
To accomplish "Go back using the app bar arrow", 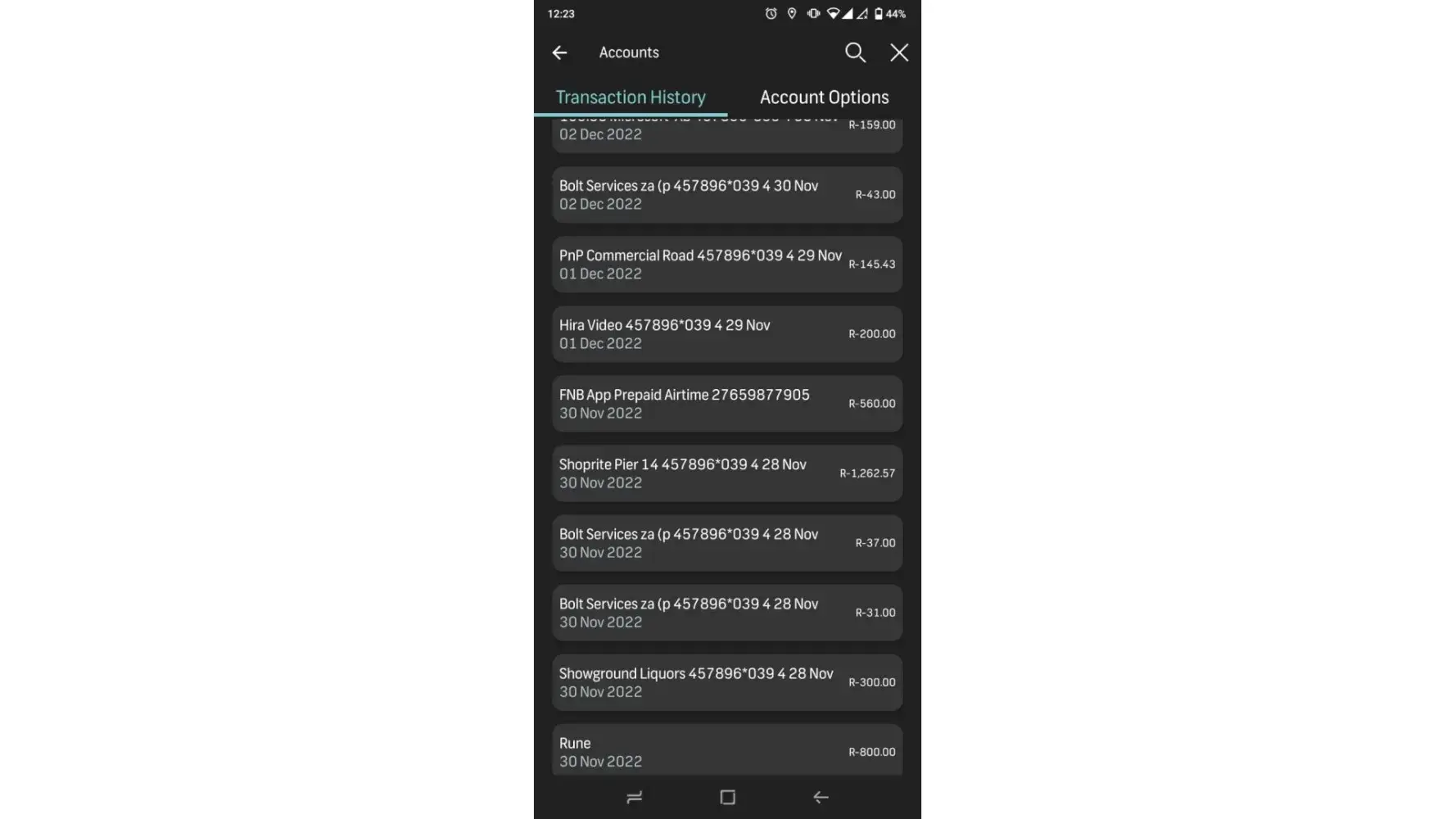I will (559, 52).
